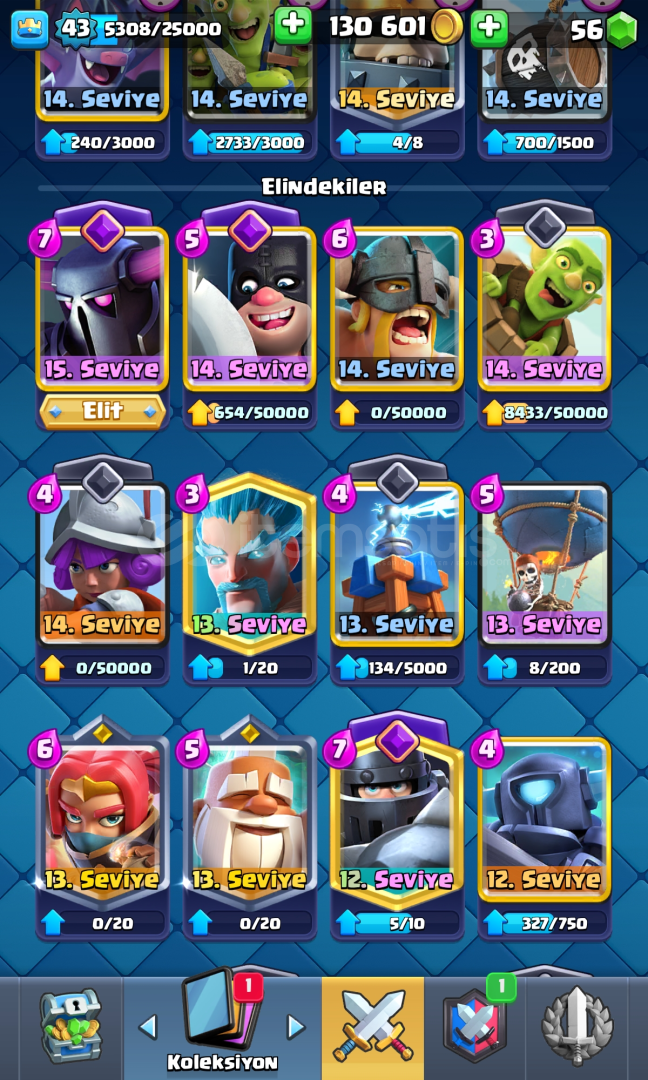648x1080 pixels.
Task: Open the crown profile icon
Action: tap(30, 29)
